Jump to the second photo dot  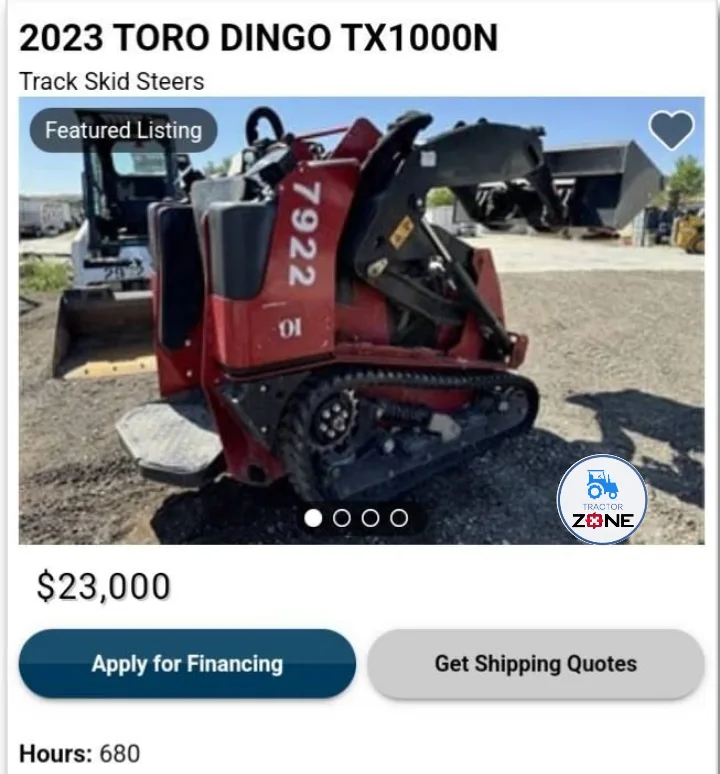point(342,518)
